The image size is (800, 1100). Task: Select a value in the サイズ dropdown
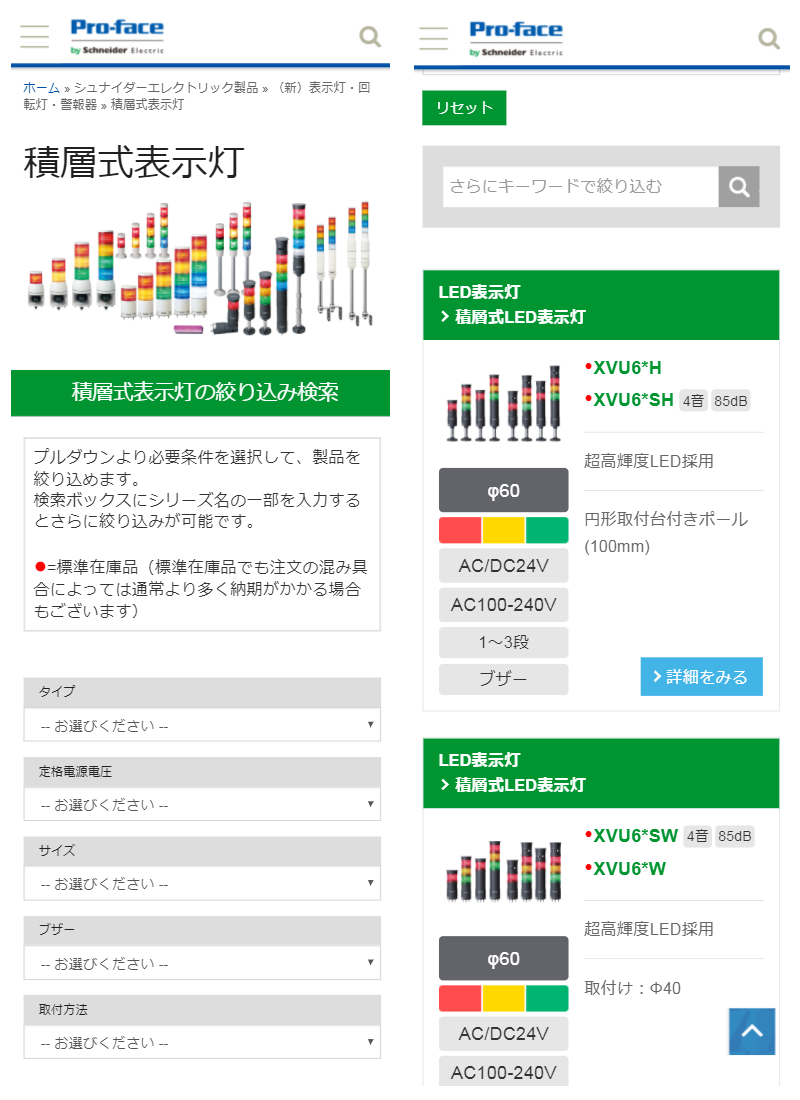coord(202,883)
